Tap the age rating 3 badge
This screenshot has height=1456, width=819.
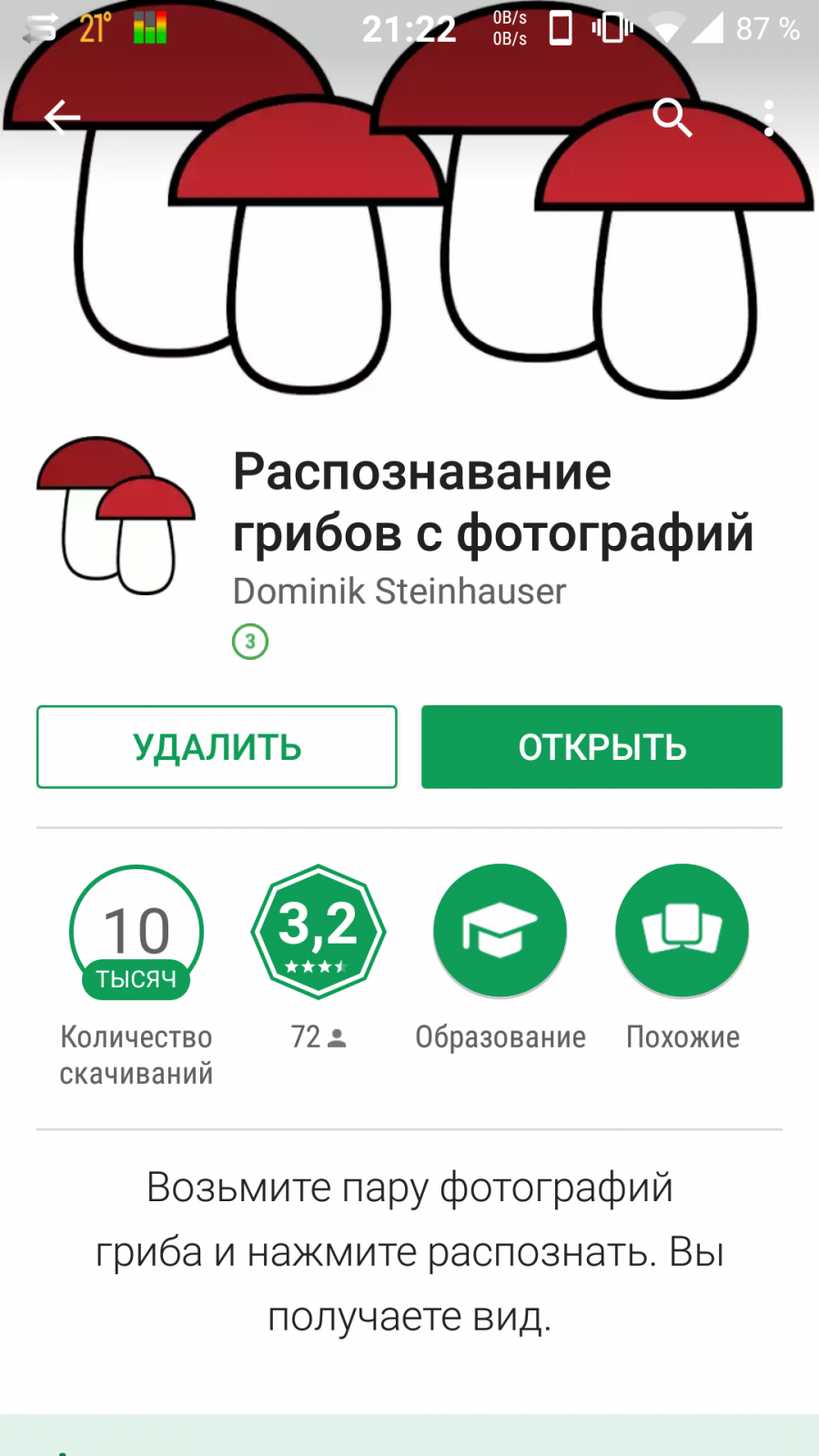pyautogui.click(x=250, y=642)
